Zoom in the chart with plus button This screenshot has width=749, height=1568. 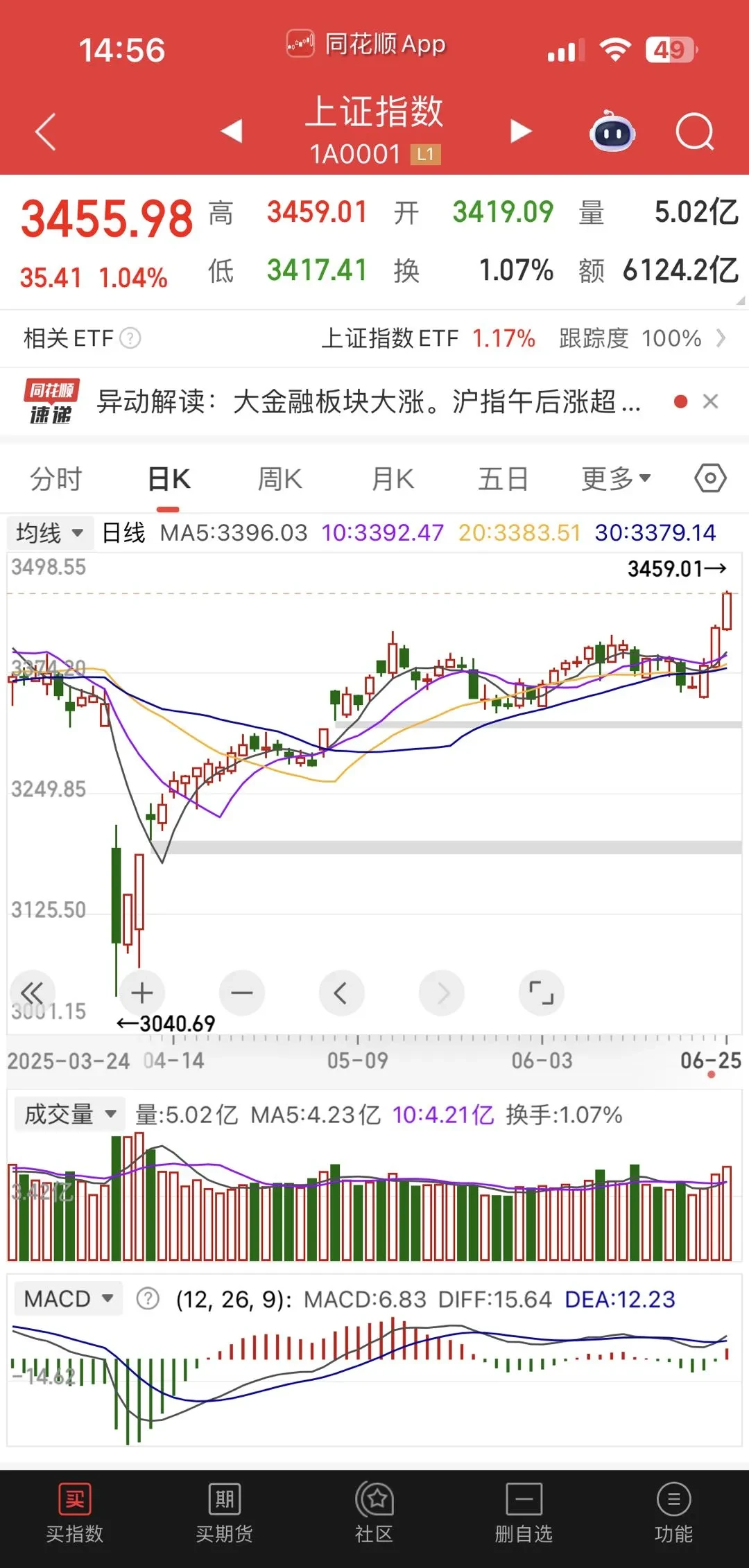[142, 993]
